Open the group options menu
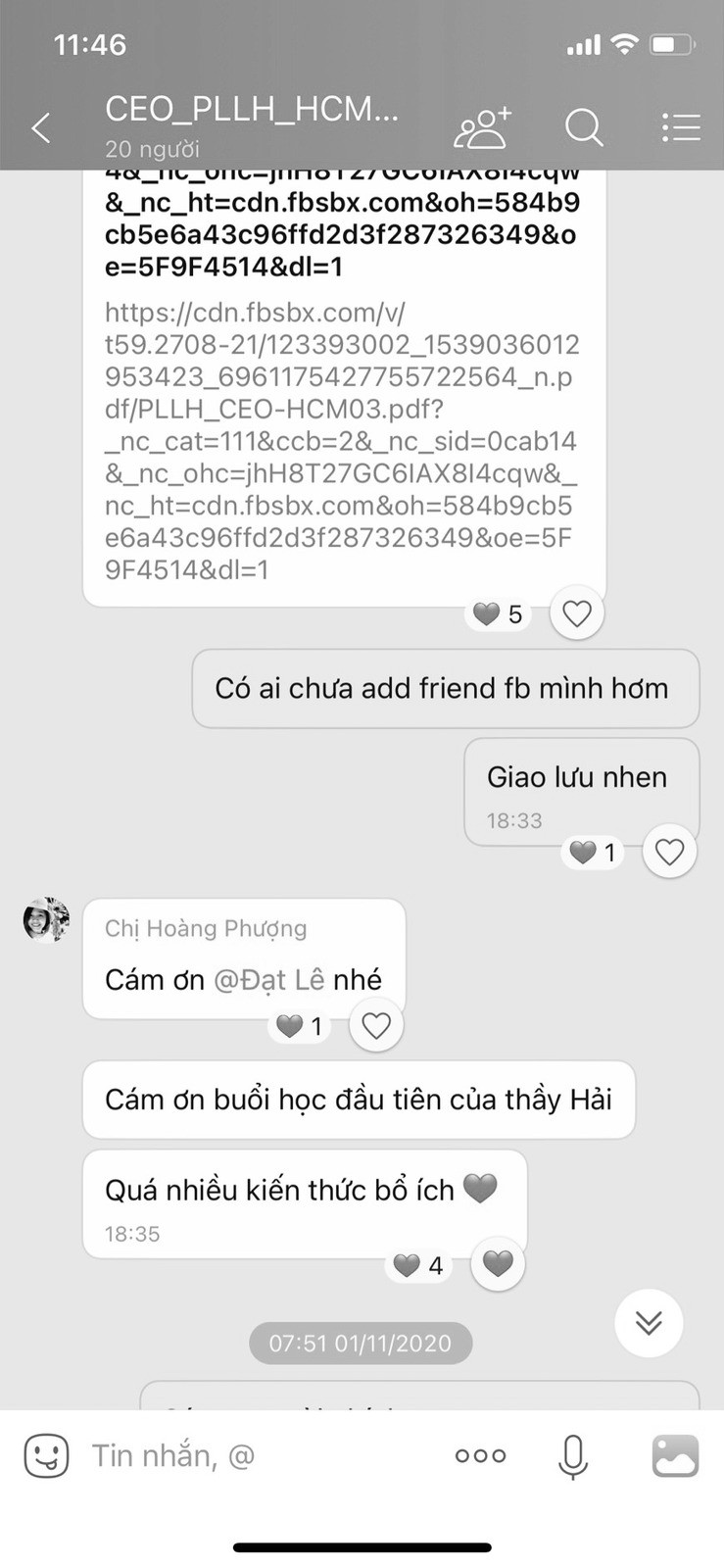The width and height of the screenshot is (724, 1568). (x=680, y=127)
